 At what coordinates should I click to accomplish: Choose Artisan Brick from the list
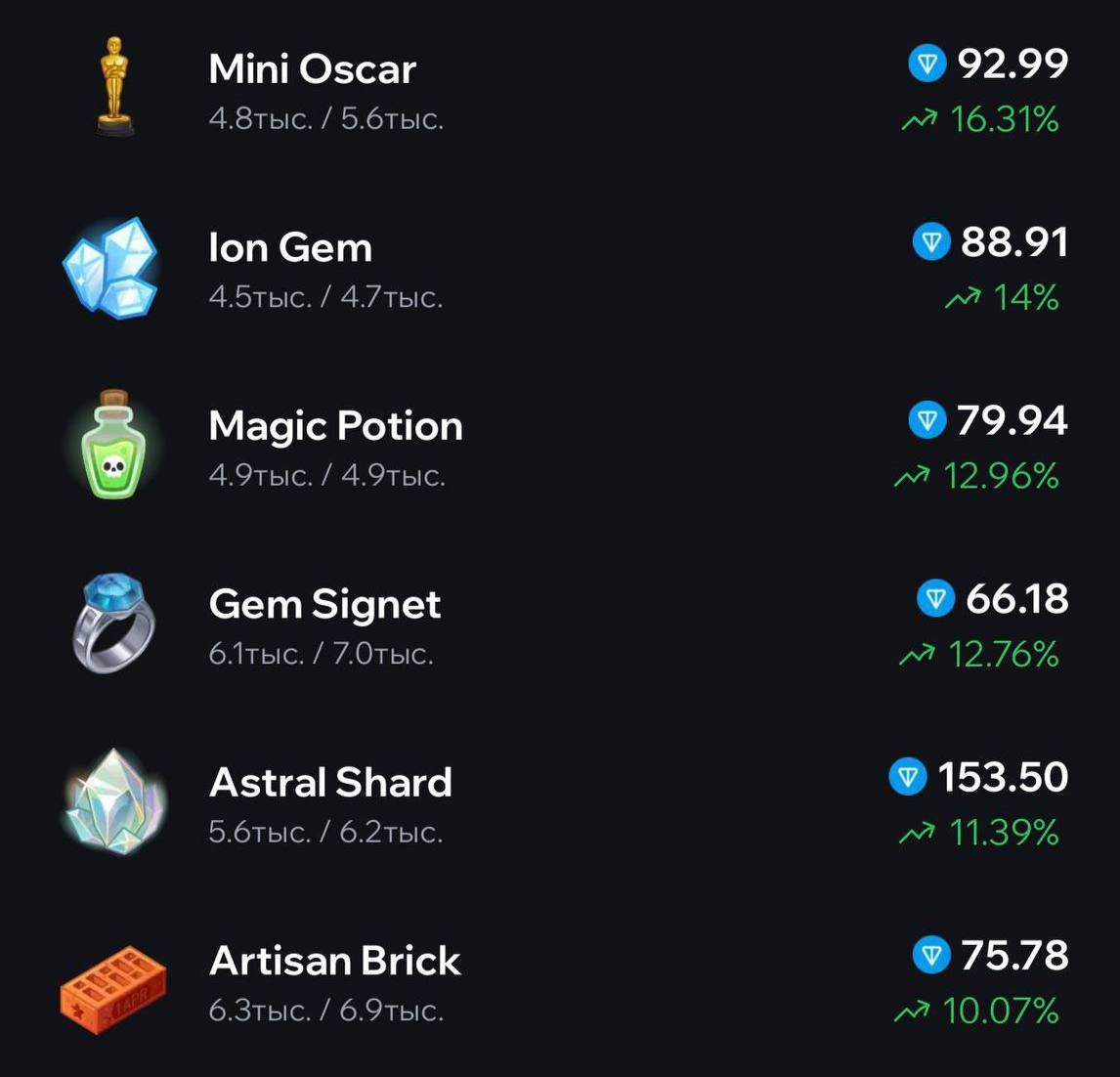coord(334,962)
